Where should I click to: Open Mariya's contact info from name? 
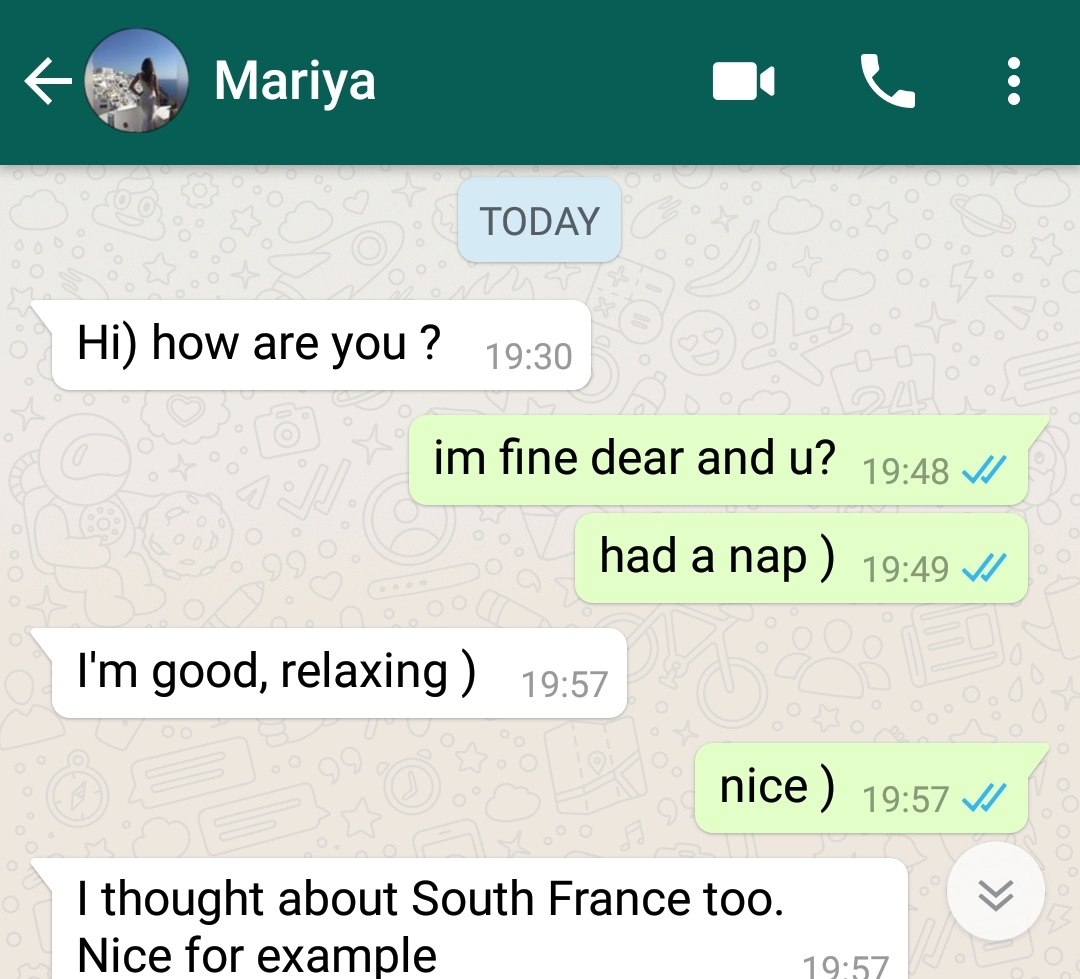[295, 82]
